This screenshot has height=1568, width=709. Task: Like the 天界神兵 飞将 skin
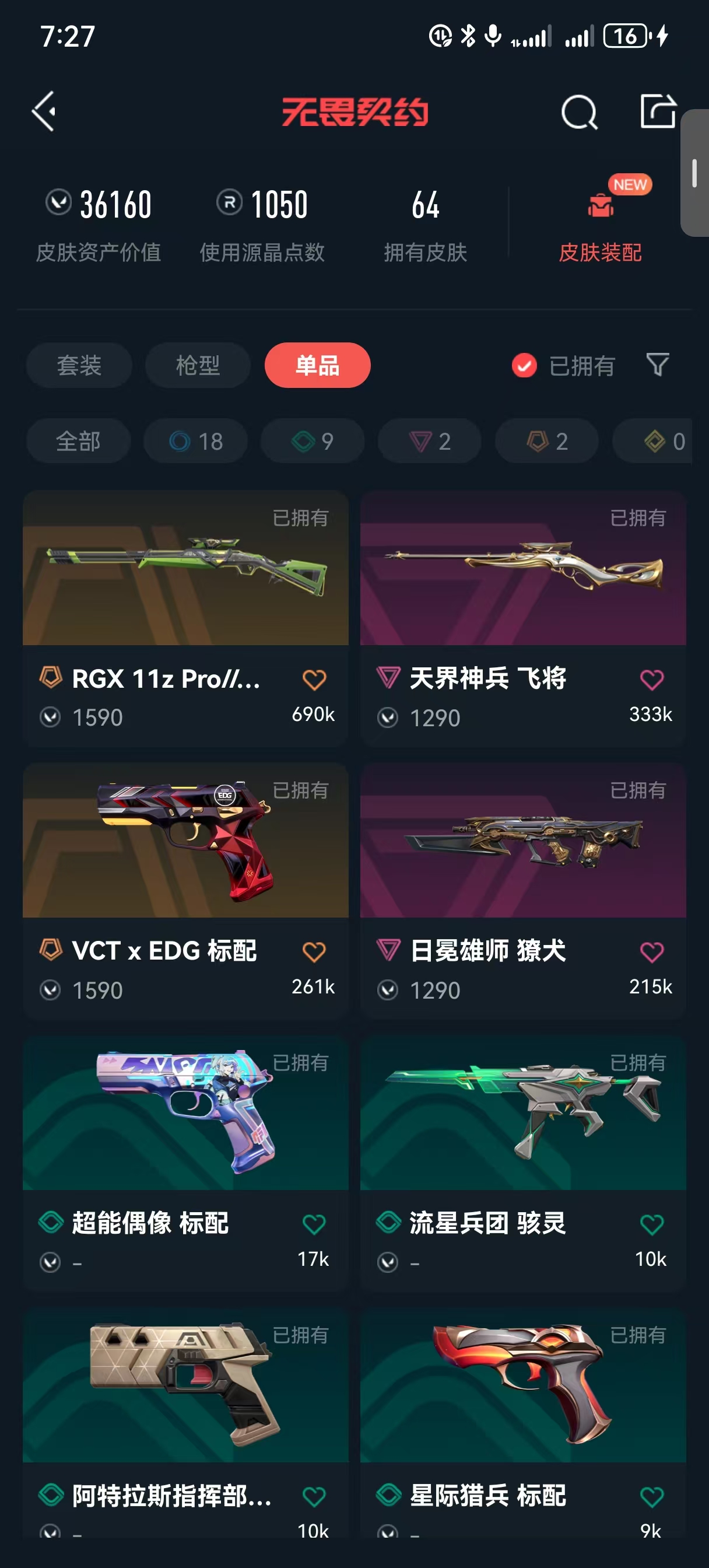(x=651, y=680)
